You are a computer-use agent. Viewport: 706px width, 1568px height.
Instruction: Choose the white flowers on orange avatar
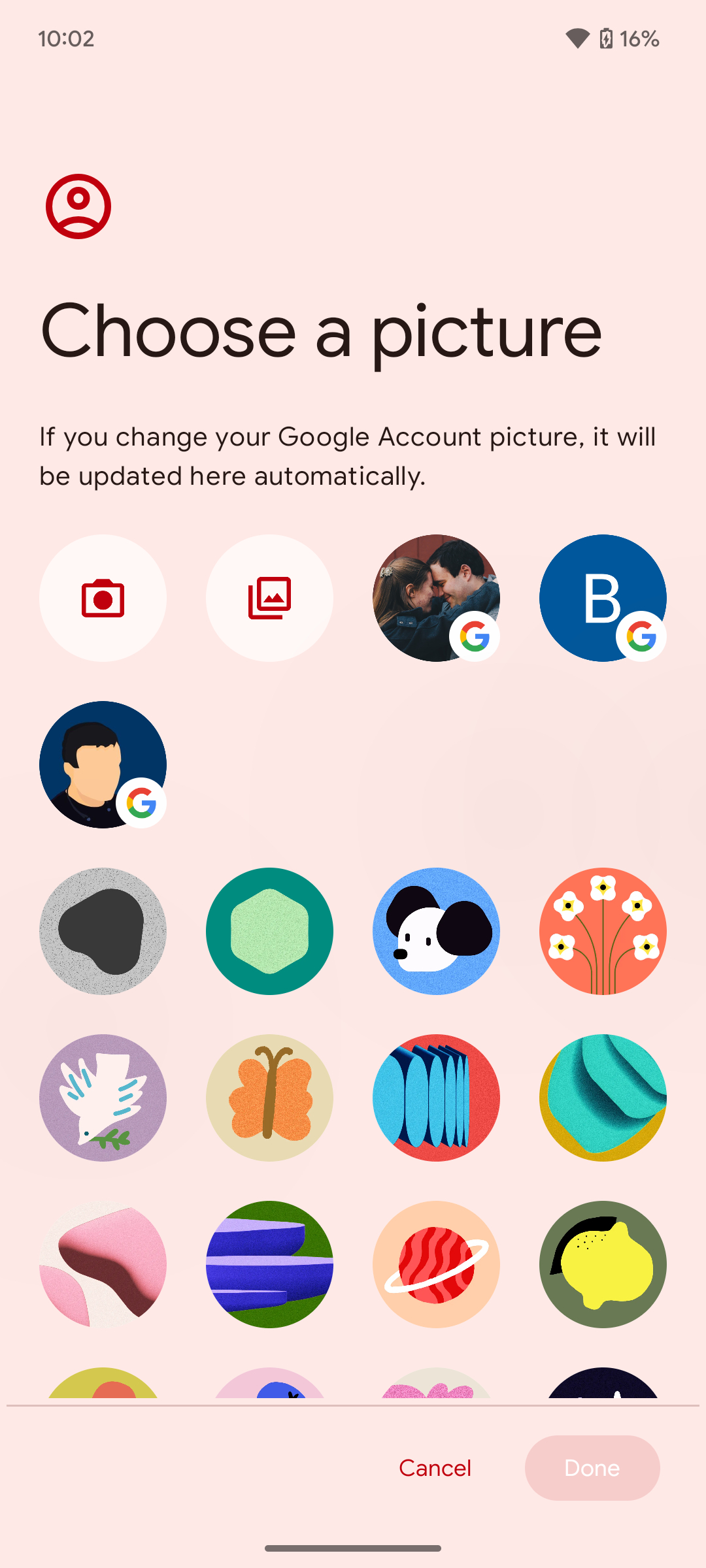(603, 931)
